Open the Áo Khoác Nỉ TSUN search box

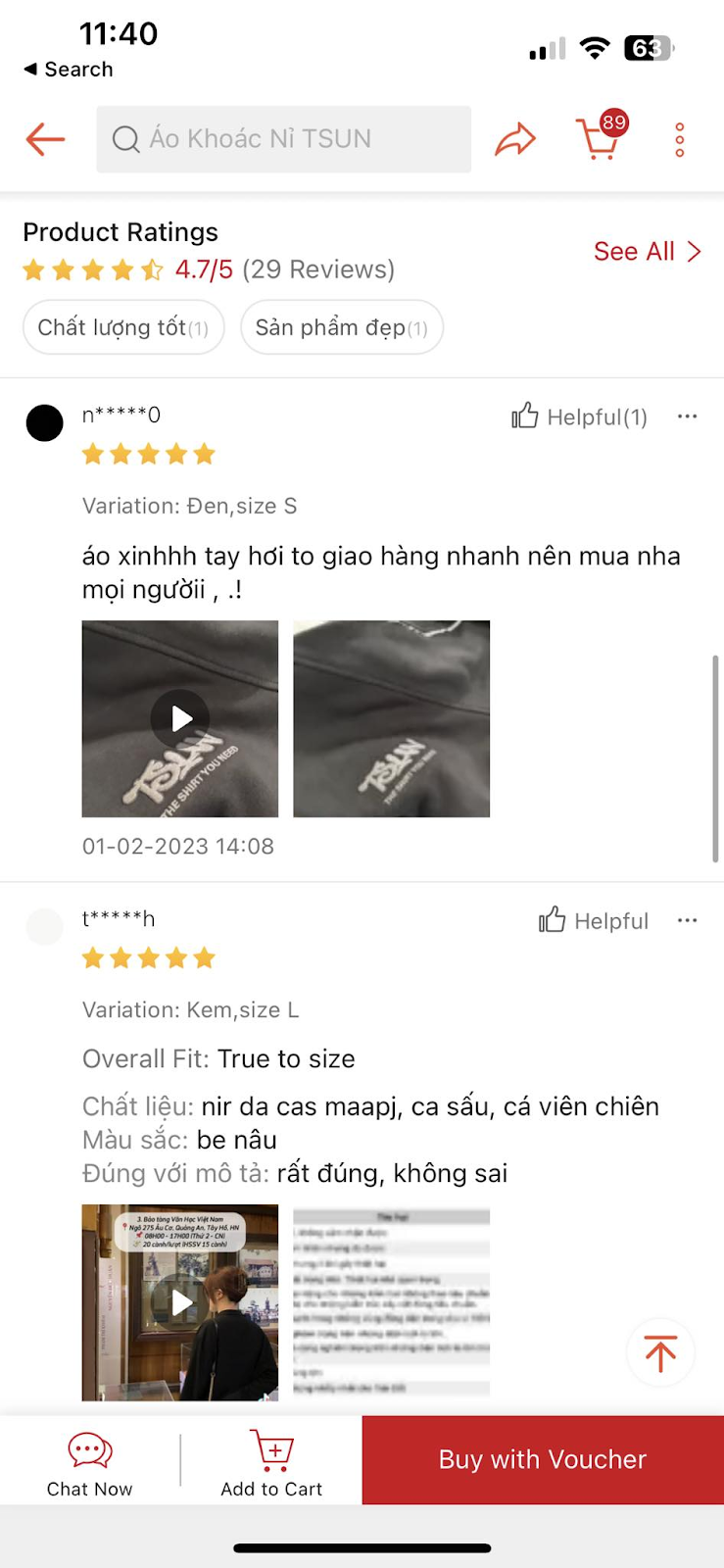283,139
